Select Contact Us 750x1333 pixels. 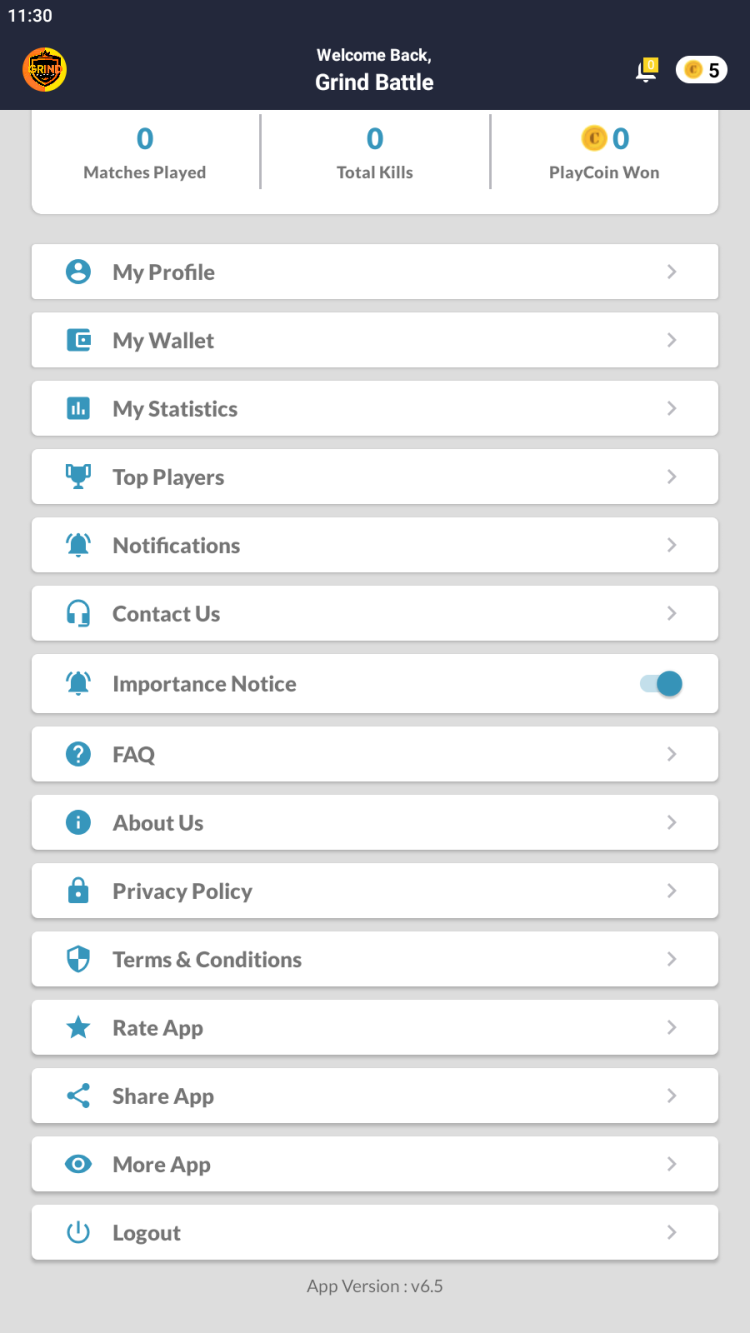[x=375, y=613]
